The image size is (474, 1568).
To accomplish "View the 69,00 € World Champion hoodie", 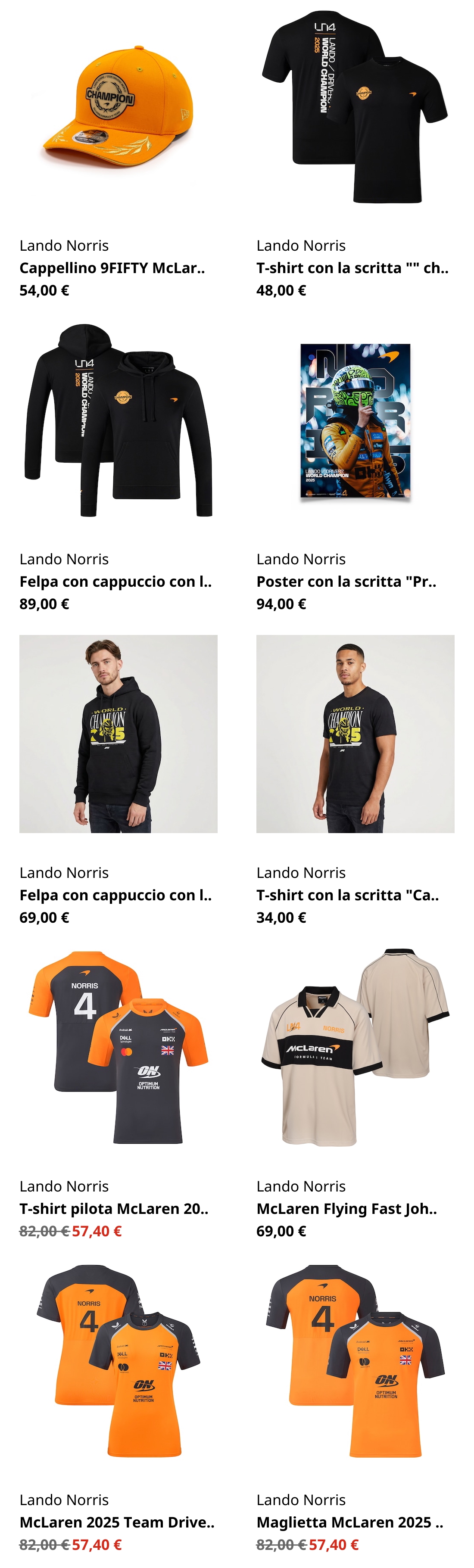I will [x=115, y=895].
